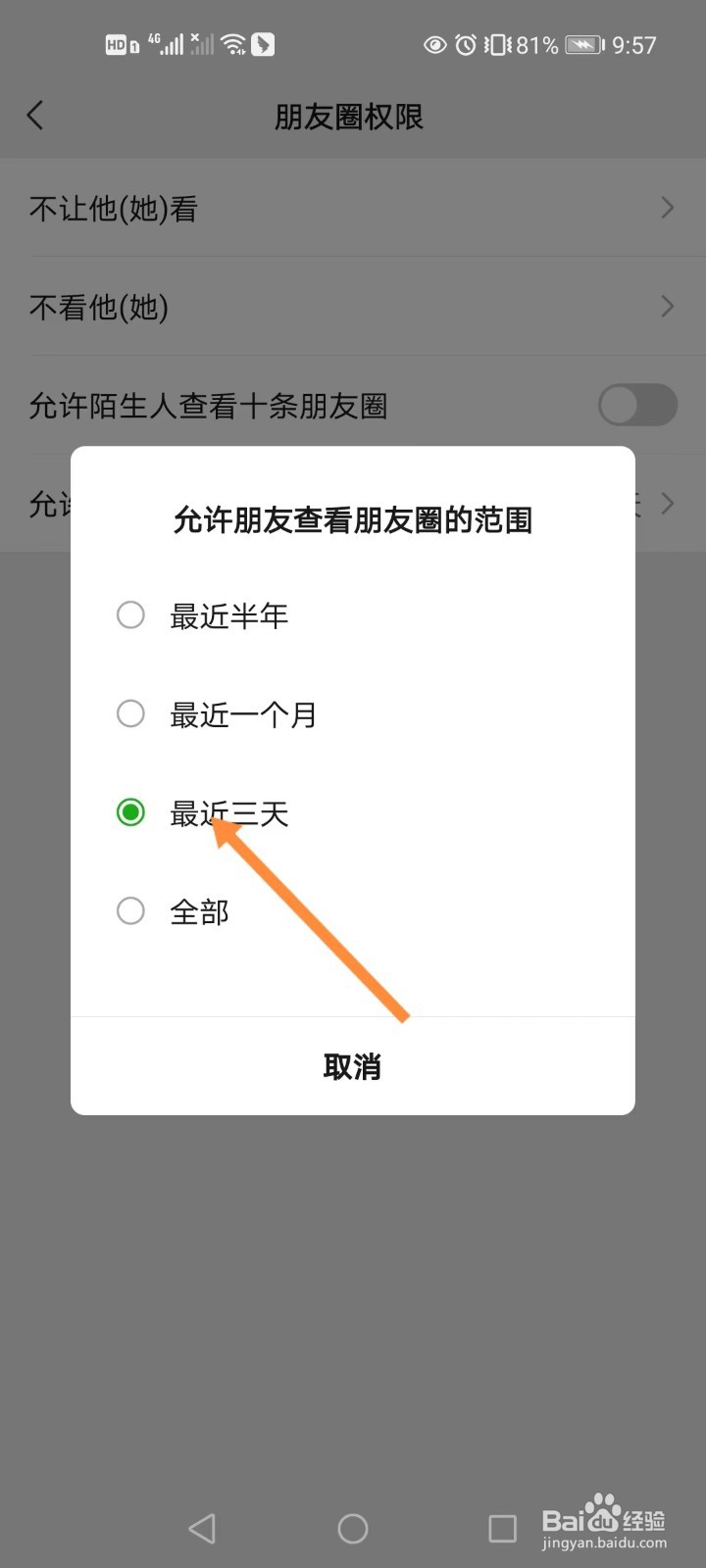Image resolution: width=706 pixels, height=1568 pixels.
Task: Expand 不让他(她)看 via its chevron
Action: click(x=668, y=208)
